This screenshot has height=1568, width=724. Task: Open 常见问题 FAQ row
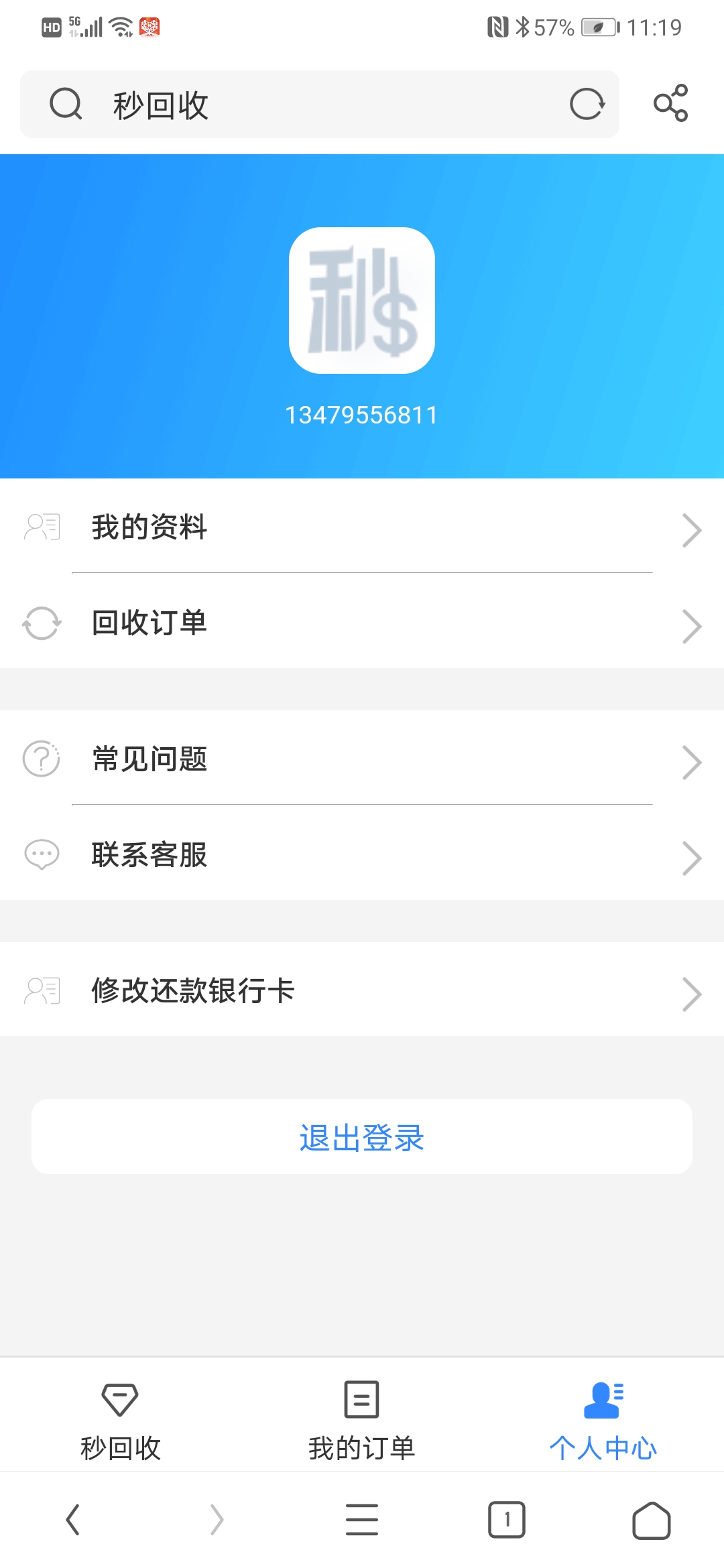[362, 759]
